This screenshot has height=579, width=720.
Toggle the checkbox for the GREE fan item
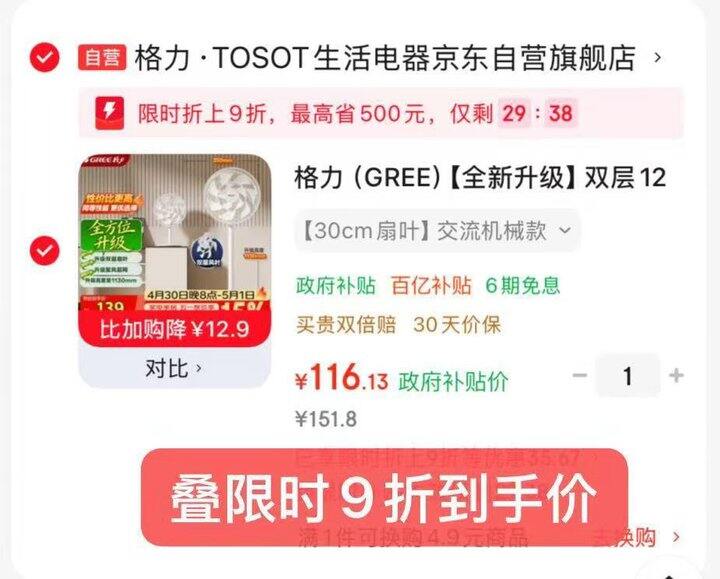pos(44,250)
